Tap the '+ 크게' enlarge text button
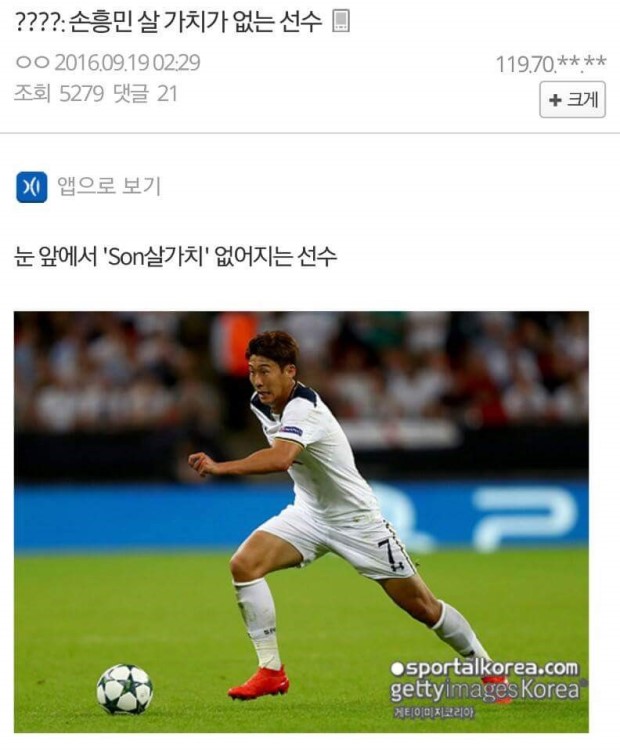 click(x=572, y=99)
